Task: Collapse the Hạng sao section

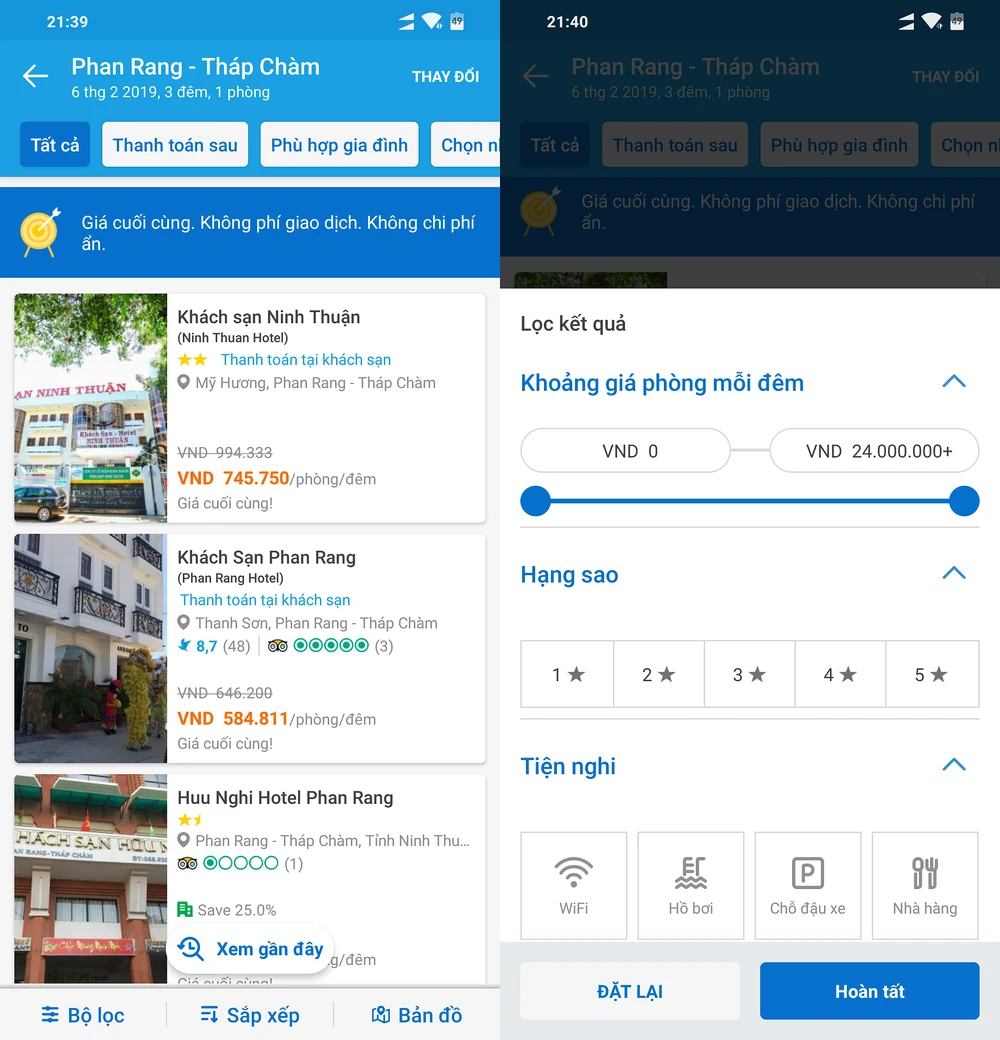Action: click(x=954, y=574)
